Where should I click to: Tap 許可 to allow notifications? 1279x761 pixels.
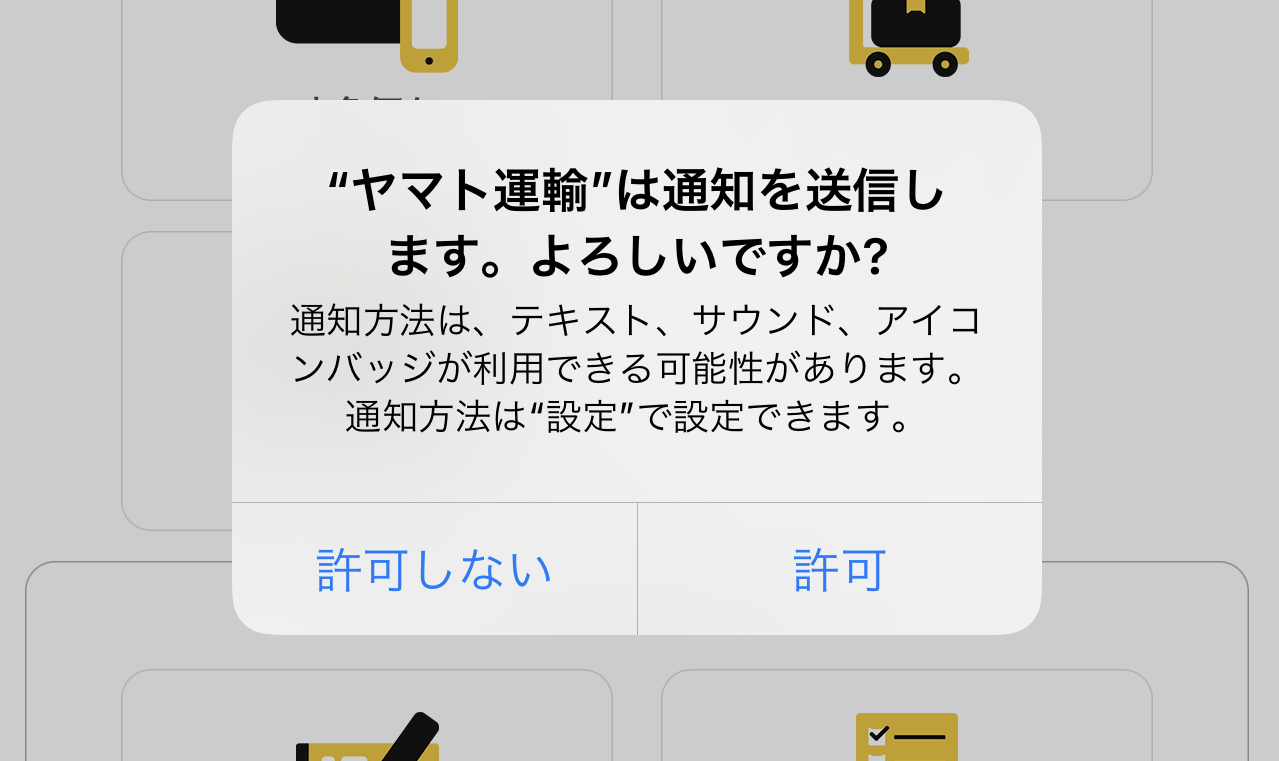tap(840, 569)
